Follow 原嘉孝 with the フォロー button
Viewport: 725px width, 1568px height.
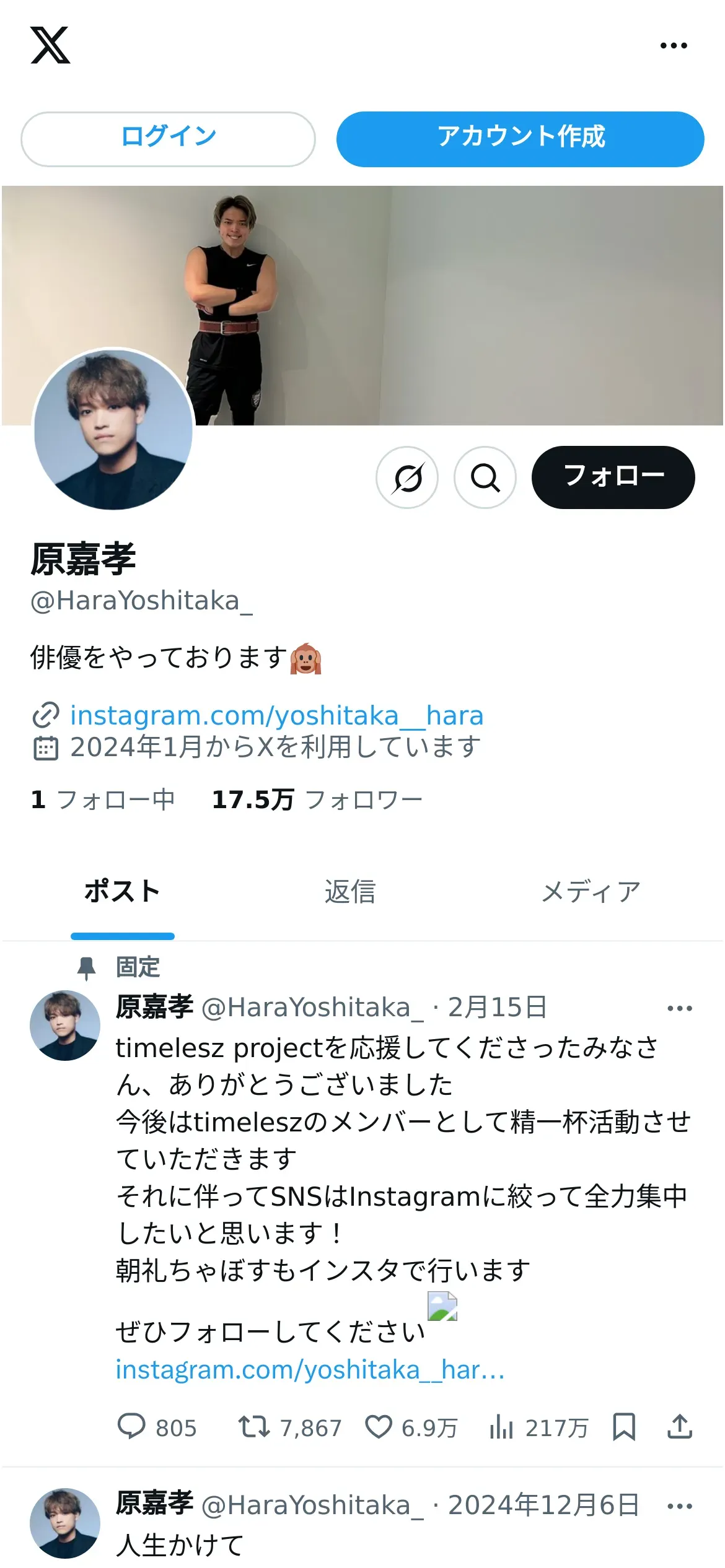click(613, 477)
